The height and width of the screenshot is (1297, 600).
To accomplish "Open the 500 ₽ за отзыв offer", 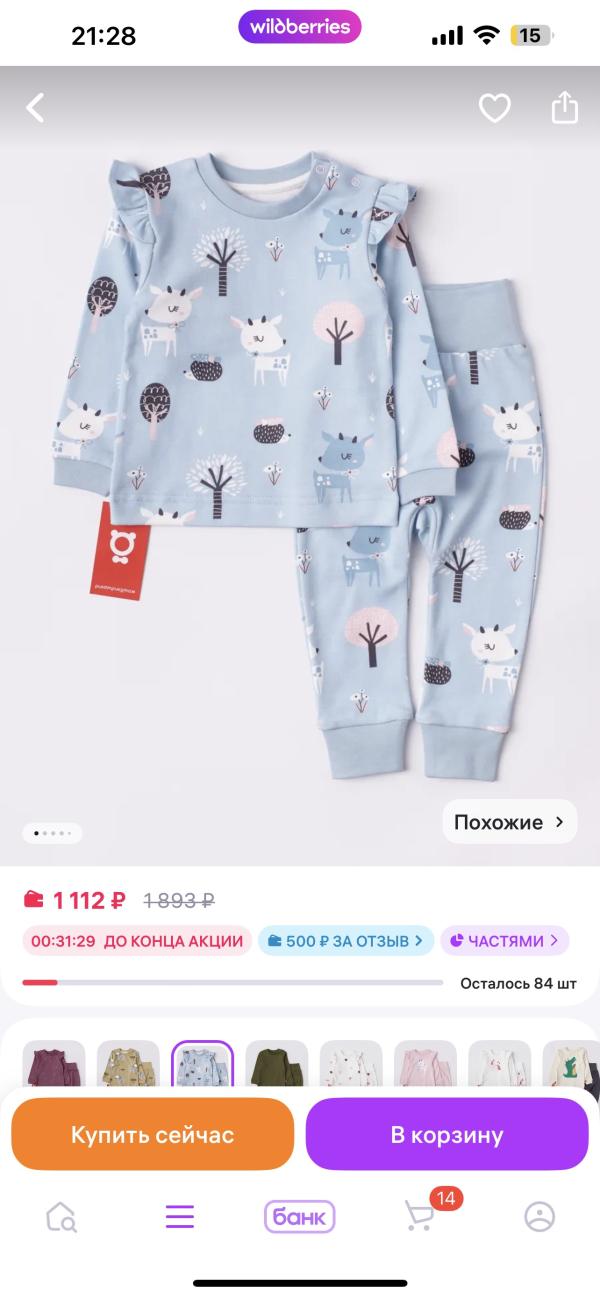I will [x=346, y=941].
